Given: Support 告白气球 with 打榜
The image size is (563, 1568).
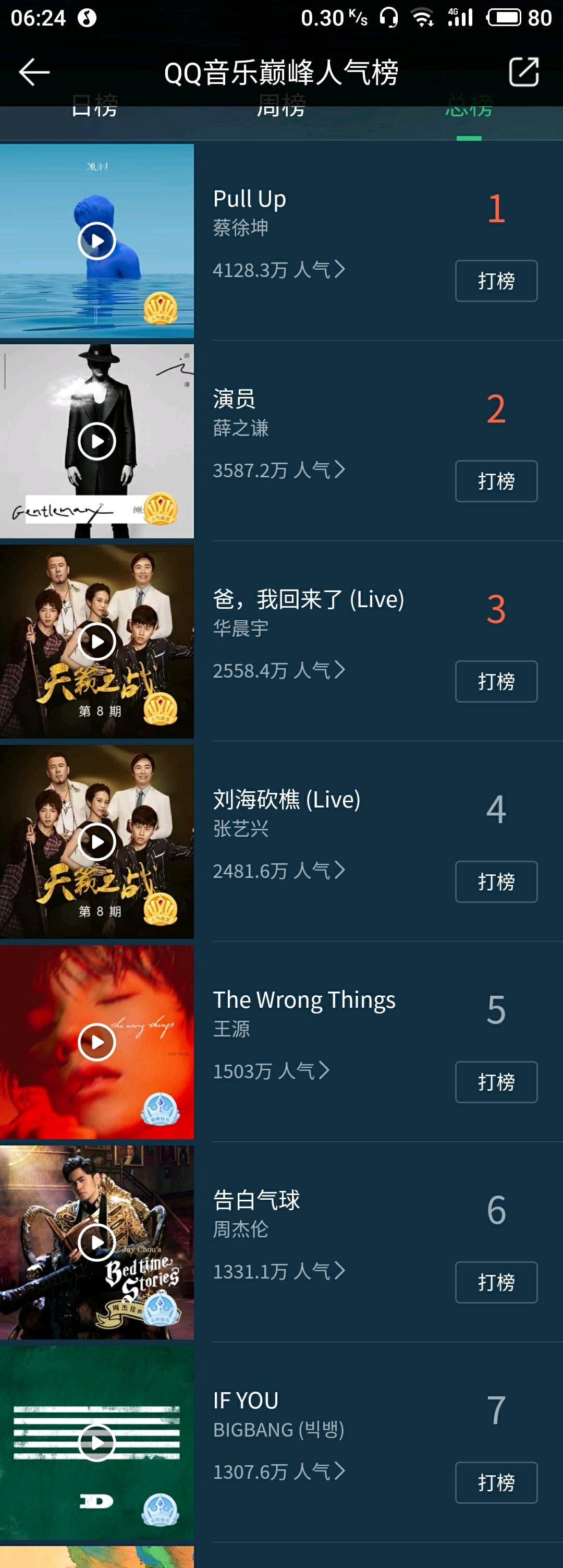Looking at the screenshot, I should point(496,1283).
